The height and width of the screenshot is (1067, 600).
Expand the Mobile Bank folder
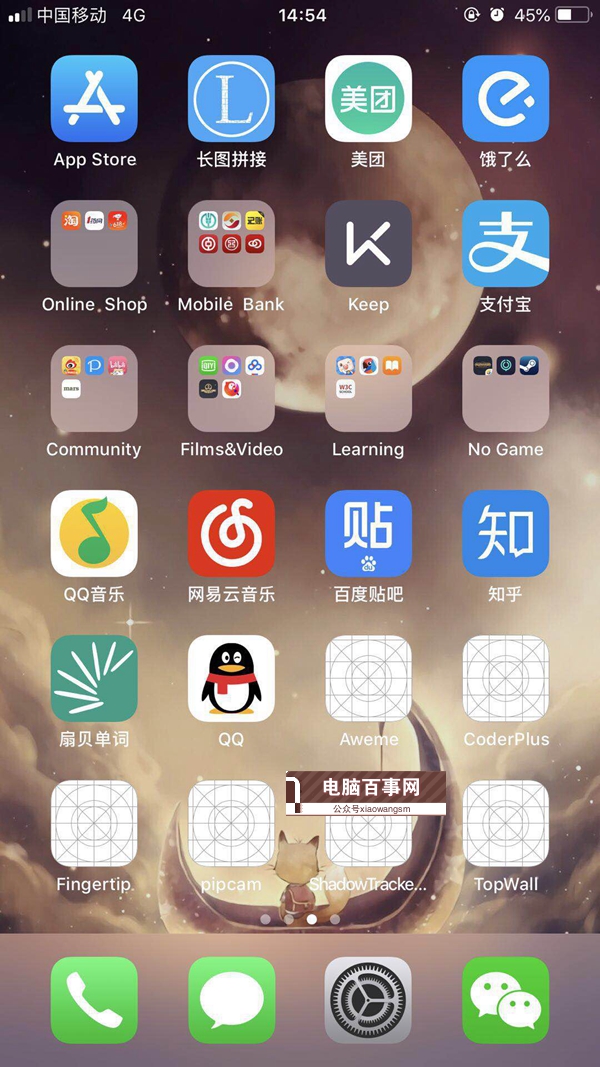click(x=231, y=244)
